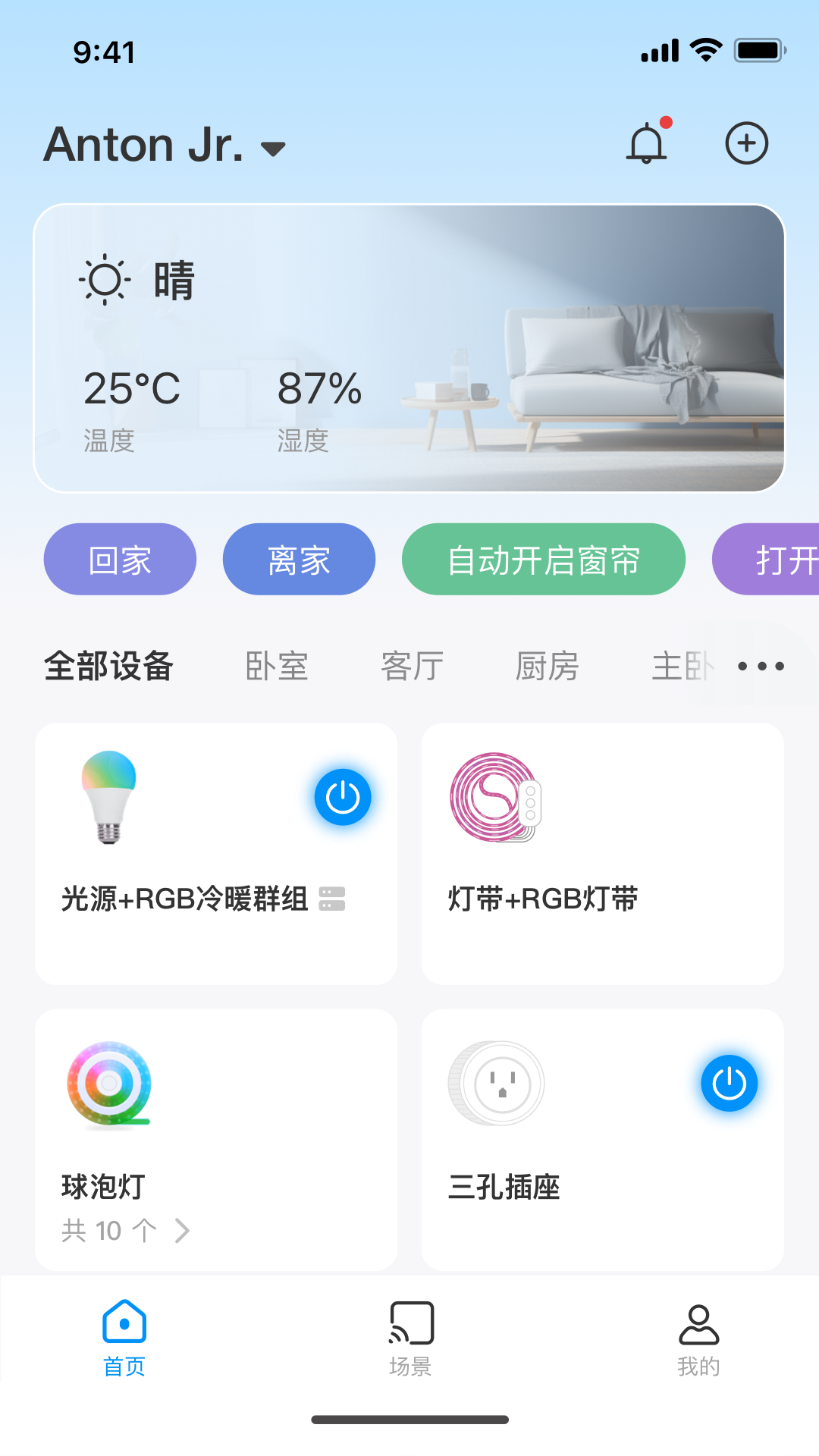Toggle power for 三孔插座
This screenshot has width=819, height=1456.
click(x=729, y=1083)
